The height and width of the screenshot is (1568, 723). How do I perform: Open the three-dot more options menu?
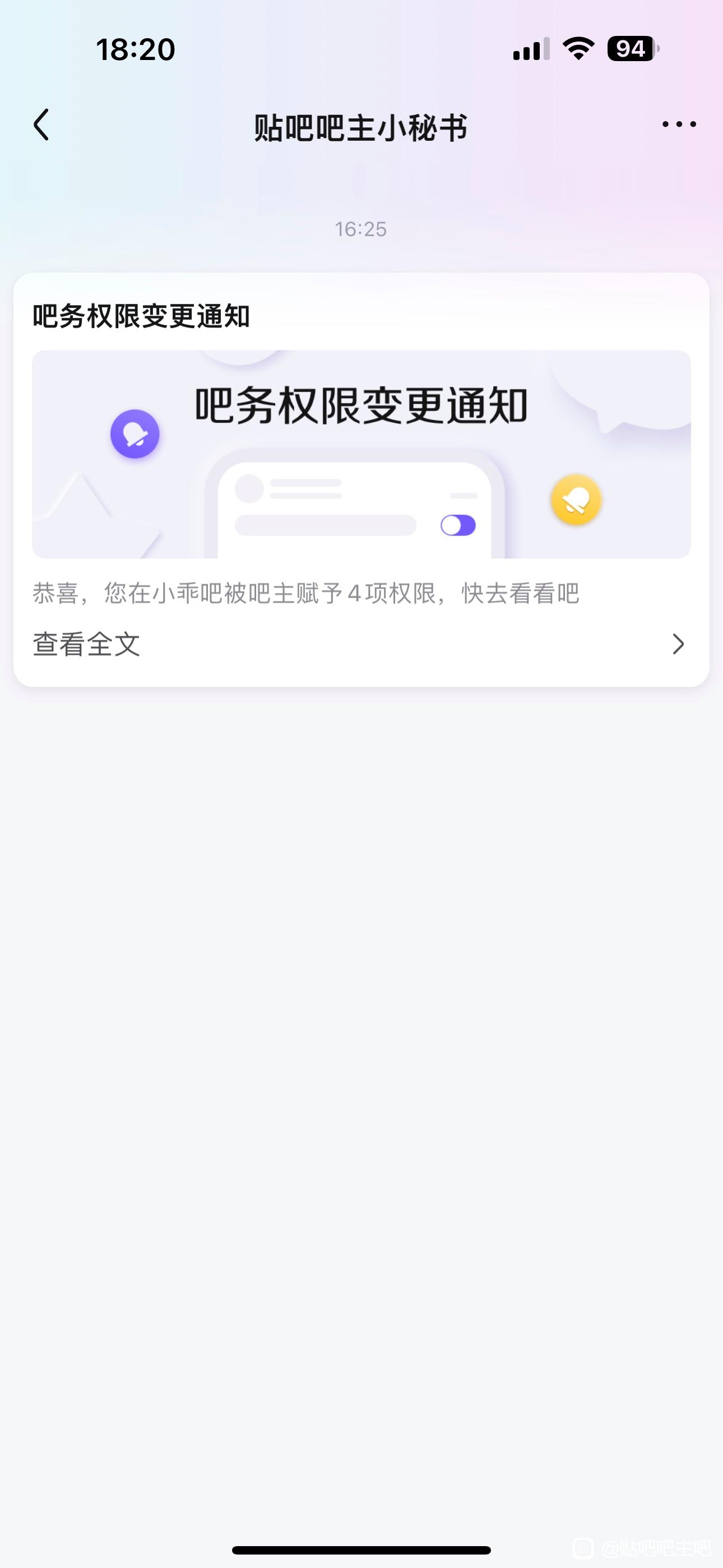[679, 124]
